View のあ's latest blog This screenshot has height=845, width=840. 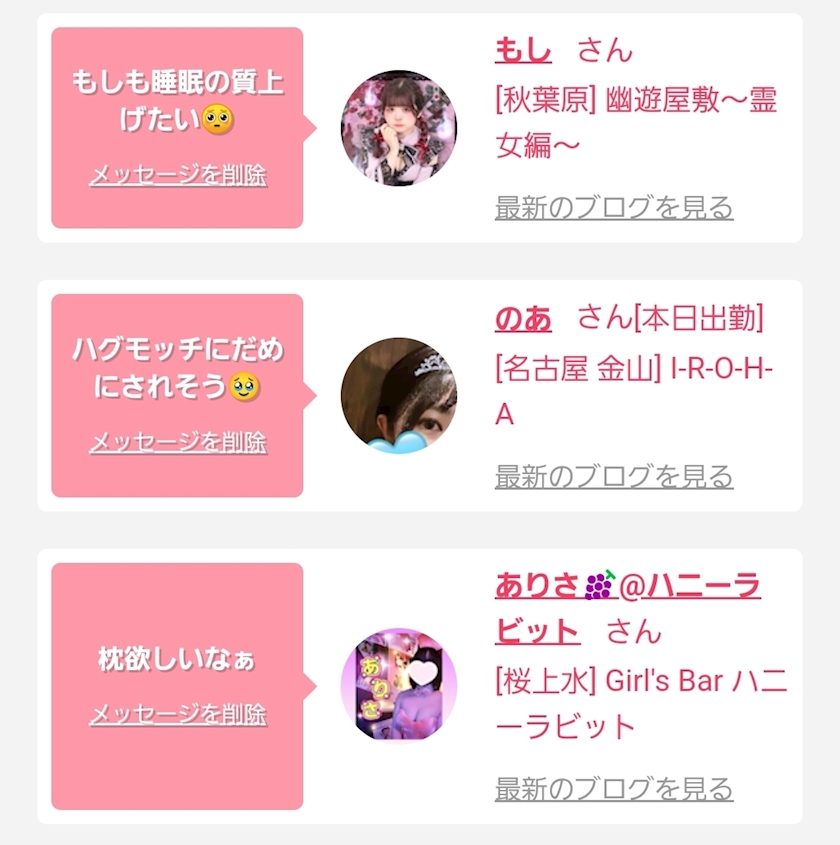coord(614,476)
